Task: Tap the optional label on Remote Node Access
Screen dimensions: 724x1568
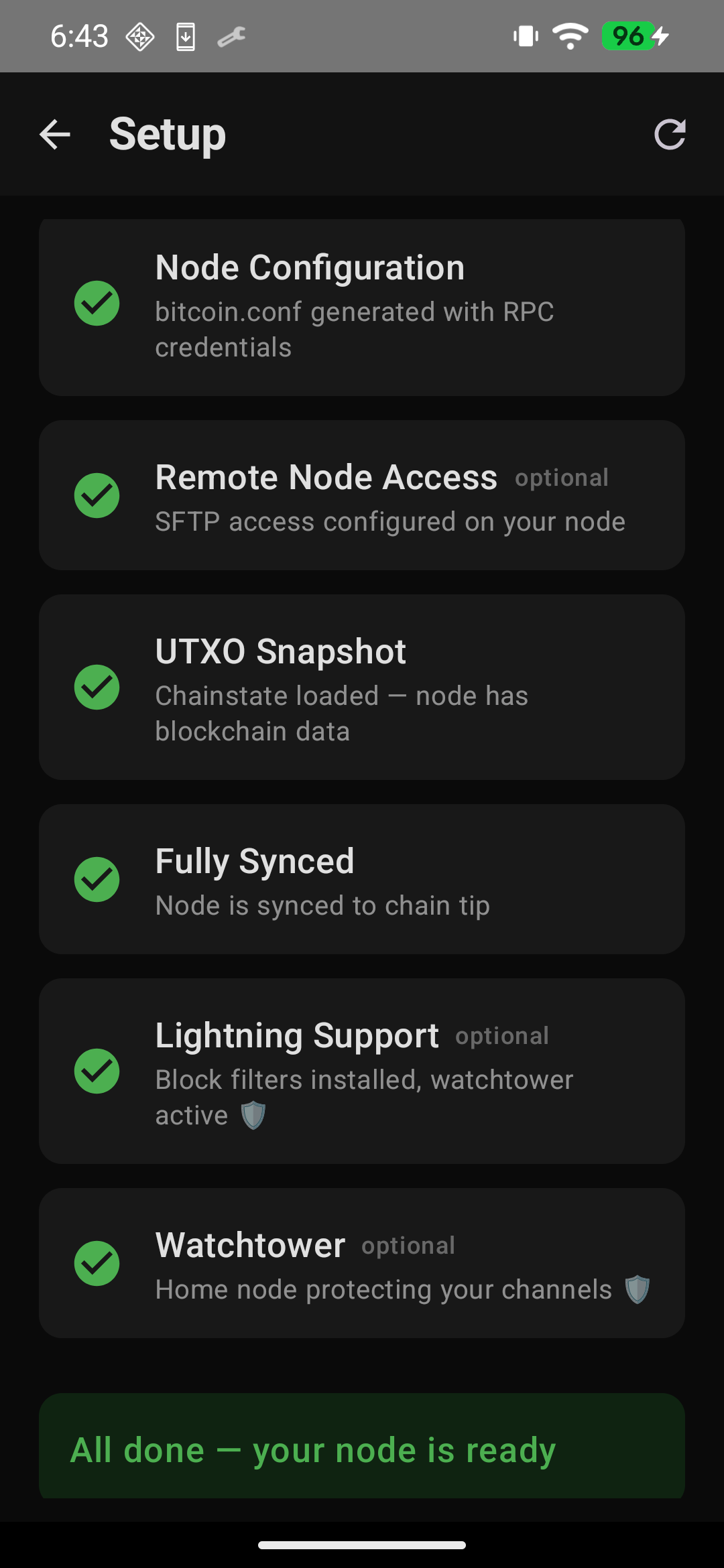Action: pyautogui.click(x=562, y=477)
